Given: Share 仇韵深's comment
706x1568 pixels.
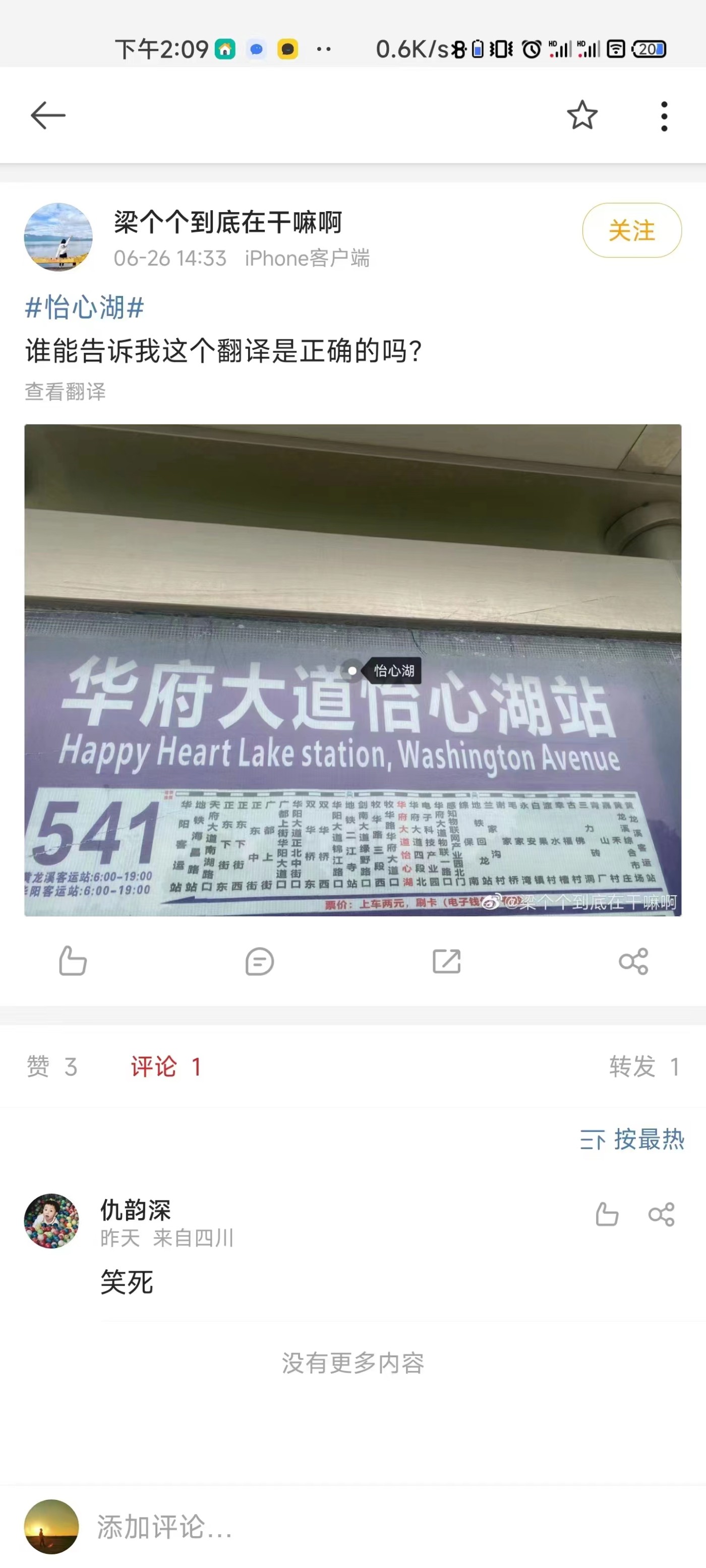Looking at the screenshot, I should (661, 1214).
